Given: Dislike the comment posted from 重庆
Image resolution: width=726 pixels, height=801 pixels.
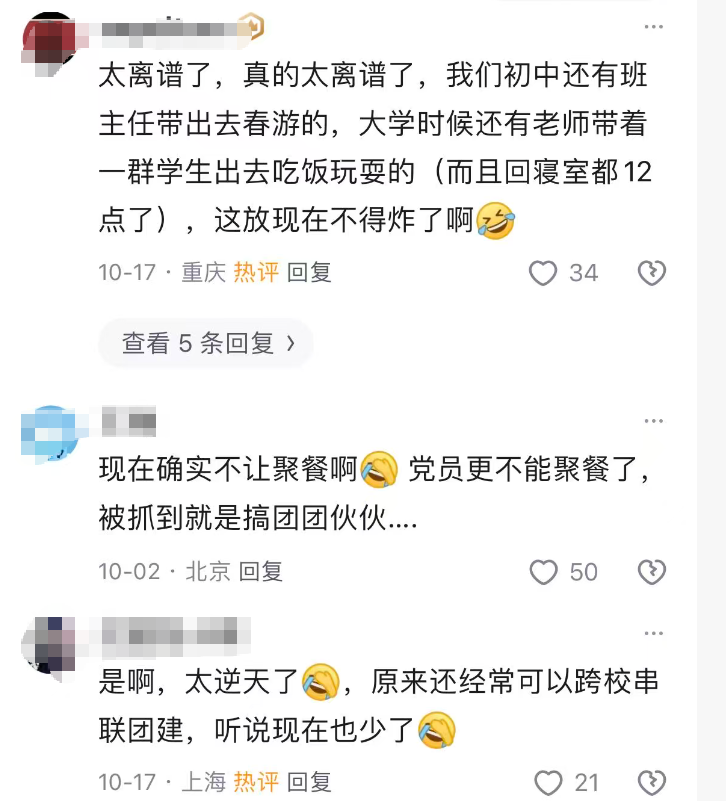Looking at the screenshot, I should point(652,273).
